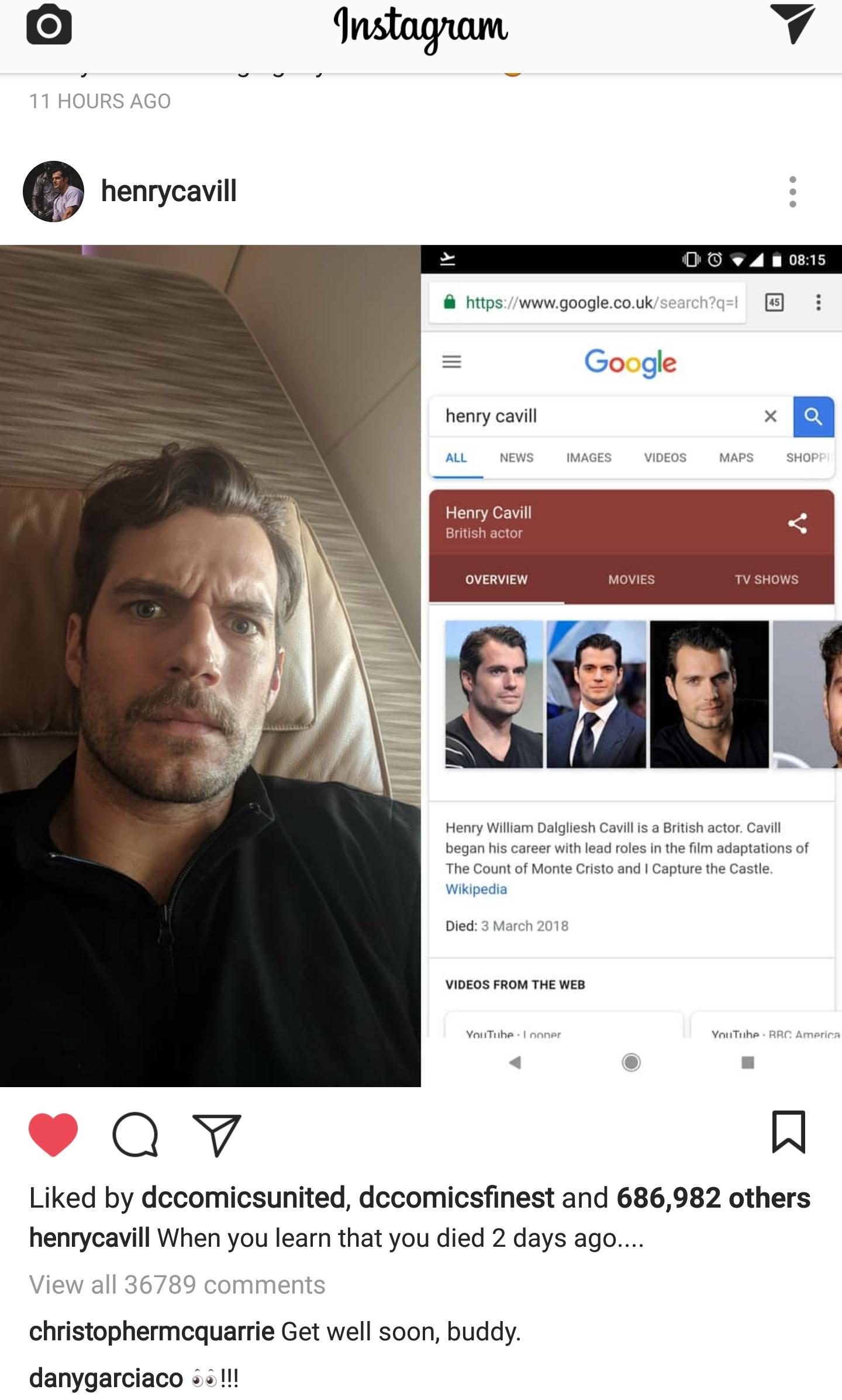Open the dccomicsfinest profile from likes
The height and width of the screenshot is (1400, 842).
click(457, 1197)
